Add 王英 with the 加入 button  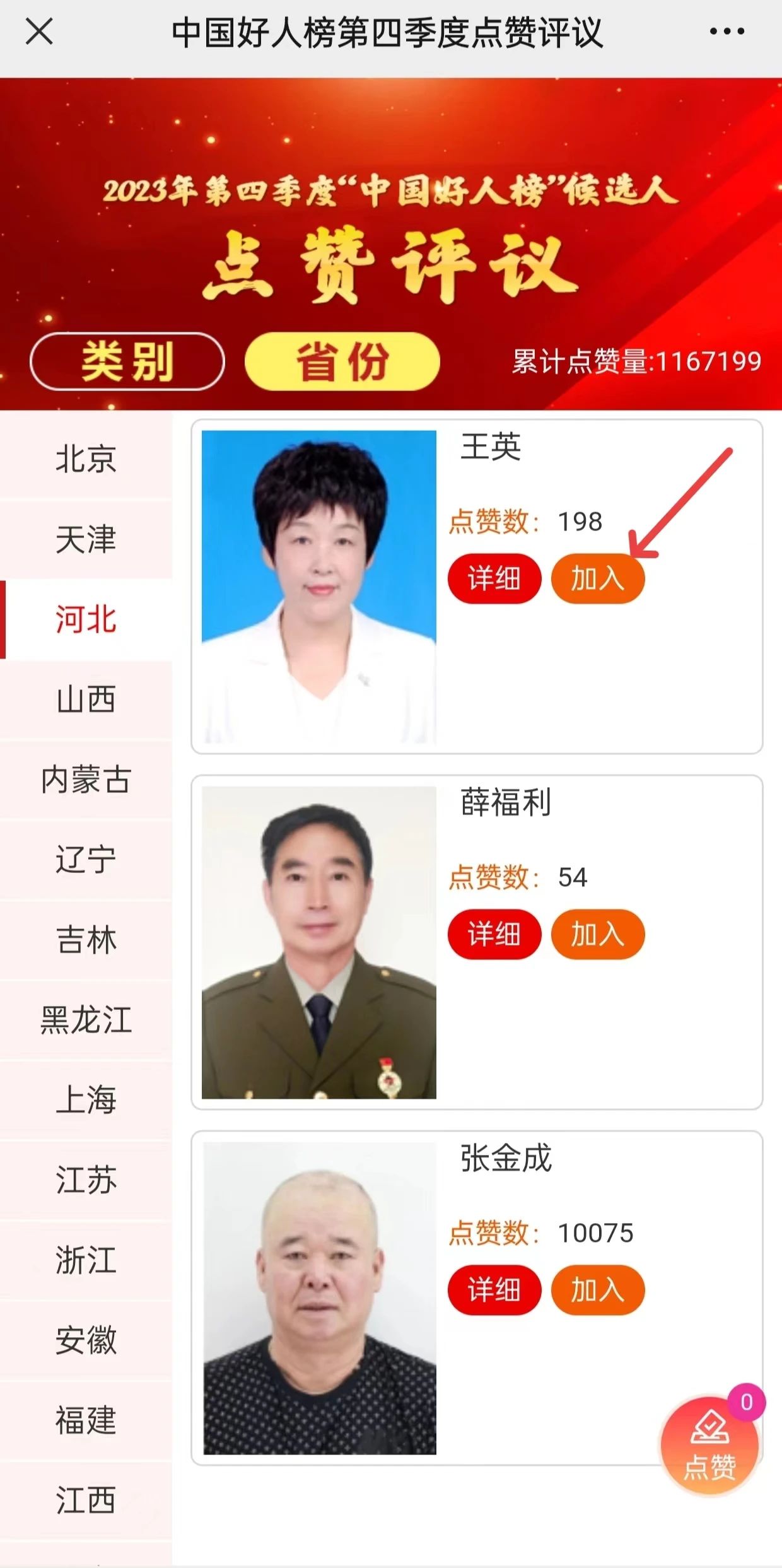pyautogui.click(x=598, y=578)
